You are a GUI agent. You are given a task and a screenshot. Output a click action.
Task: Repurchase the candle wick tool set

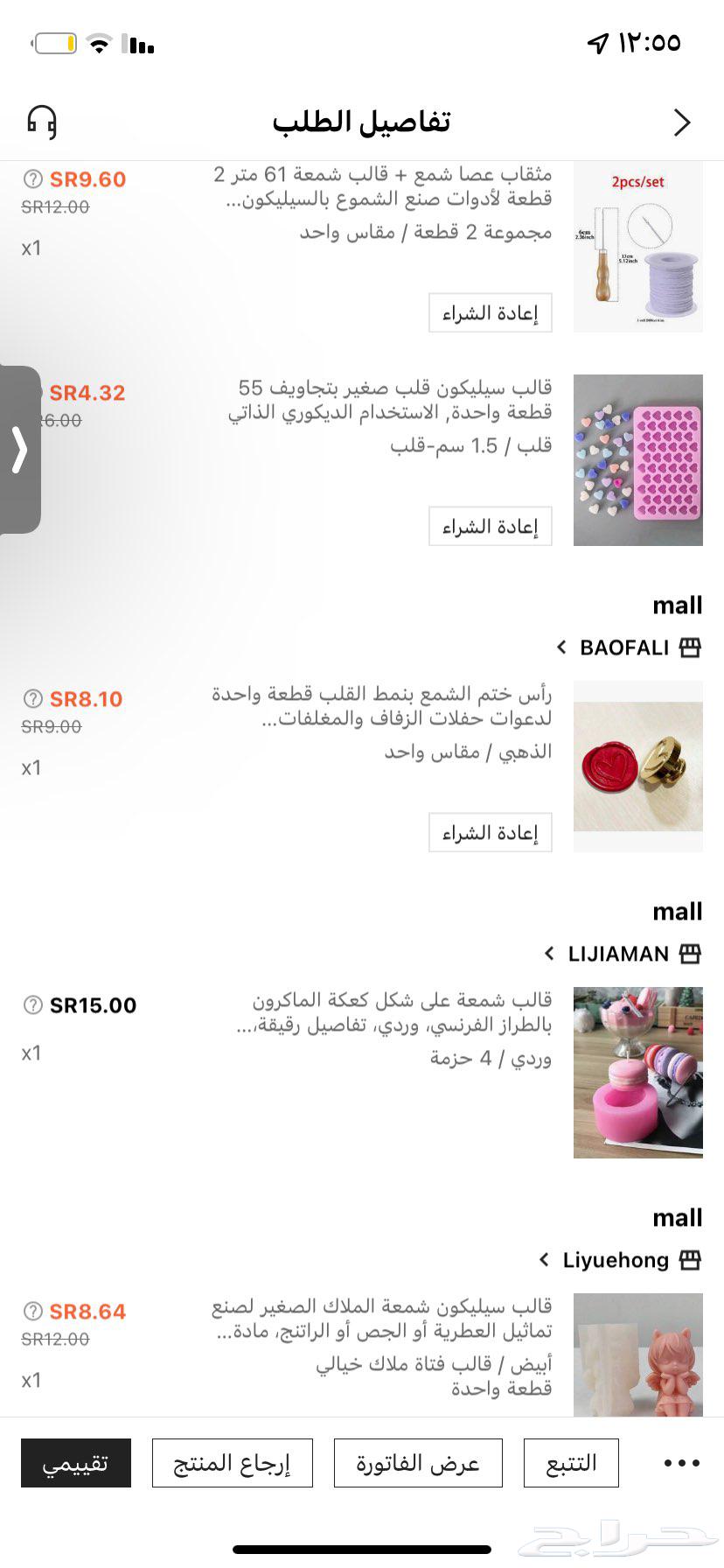490,313
